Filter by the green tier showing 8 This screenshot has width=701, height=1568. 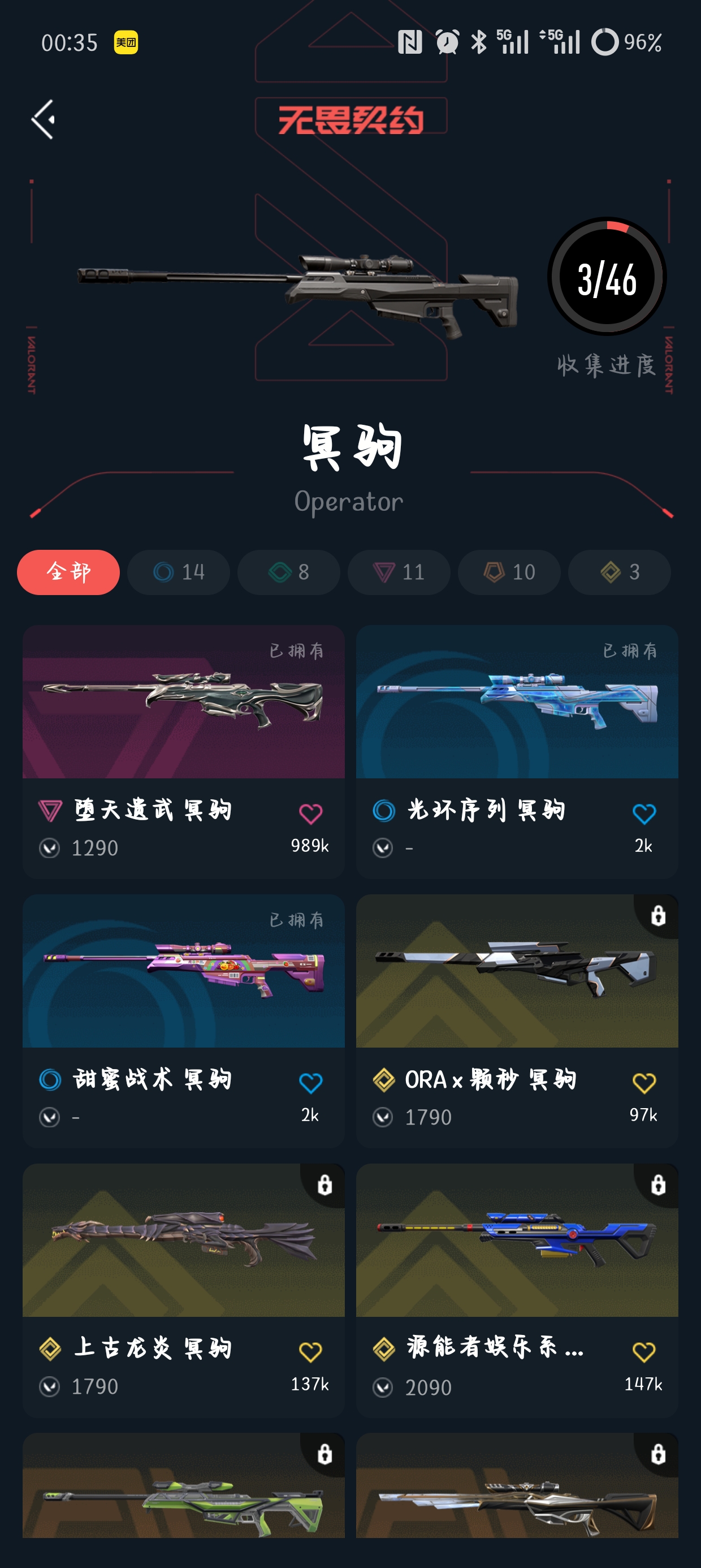tap(288, 571)
